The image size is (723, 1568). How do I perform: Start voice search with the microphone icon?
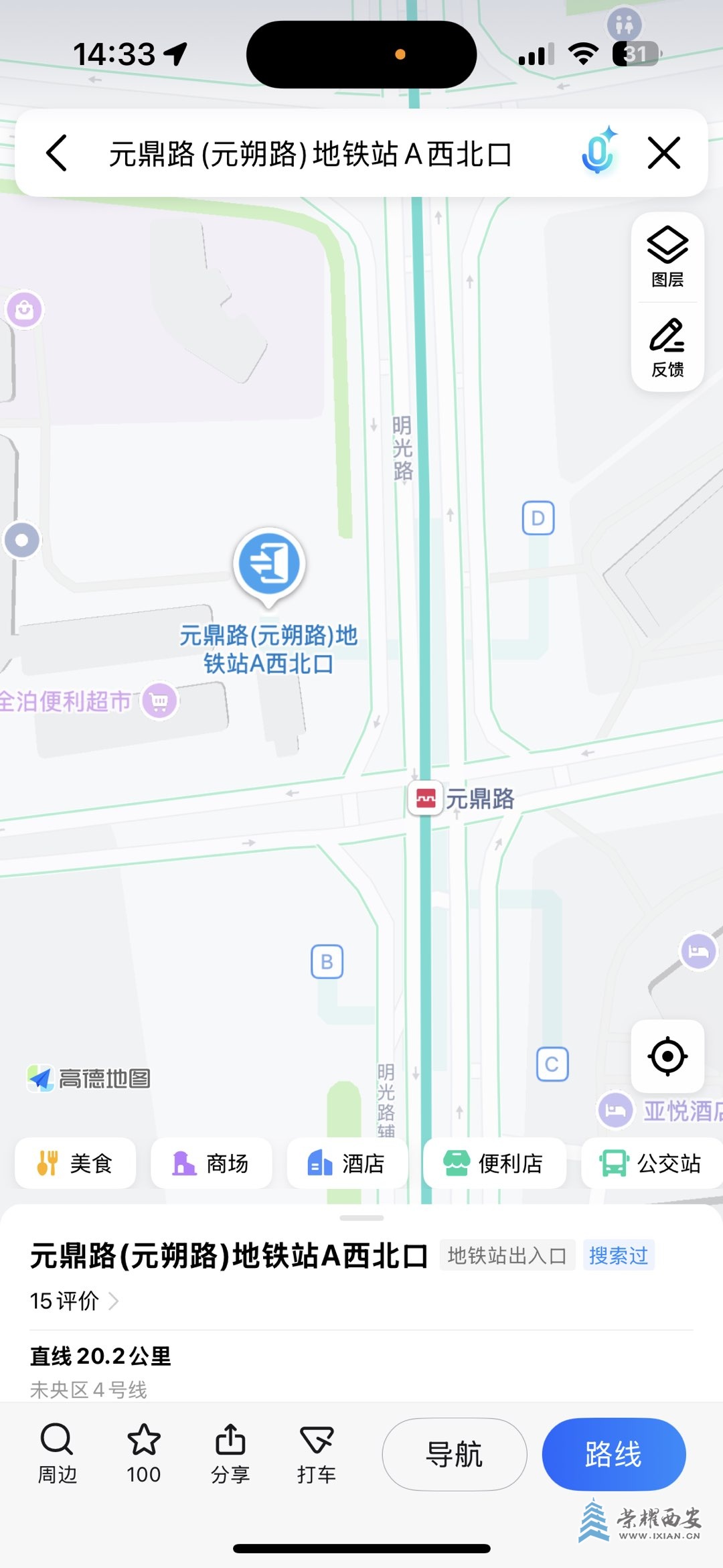click(598, 152)
